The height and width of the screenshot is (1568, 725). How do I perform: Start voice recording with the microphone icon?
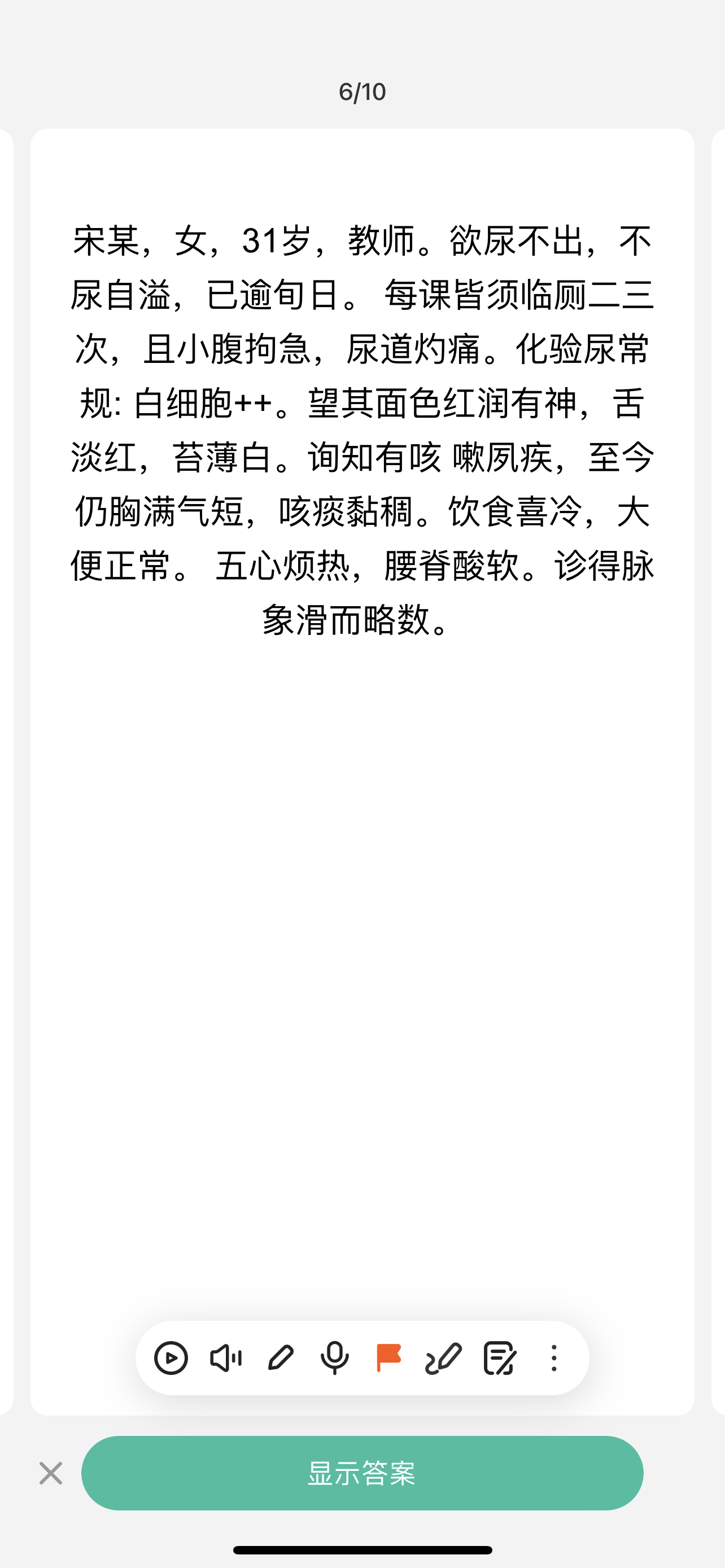coord(335,1358)
